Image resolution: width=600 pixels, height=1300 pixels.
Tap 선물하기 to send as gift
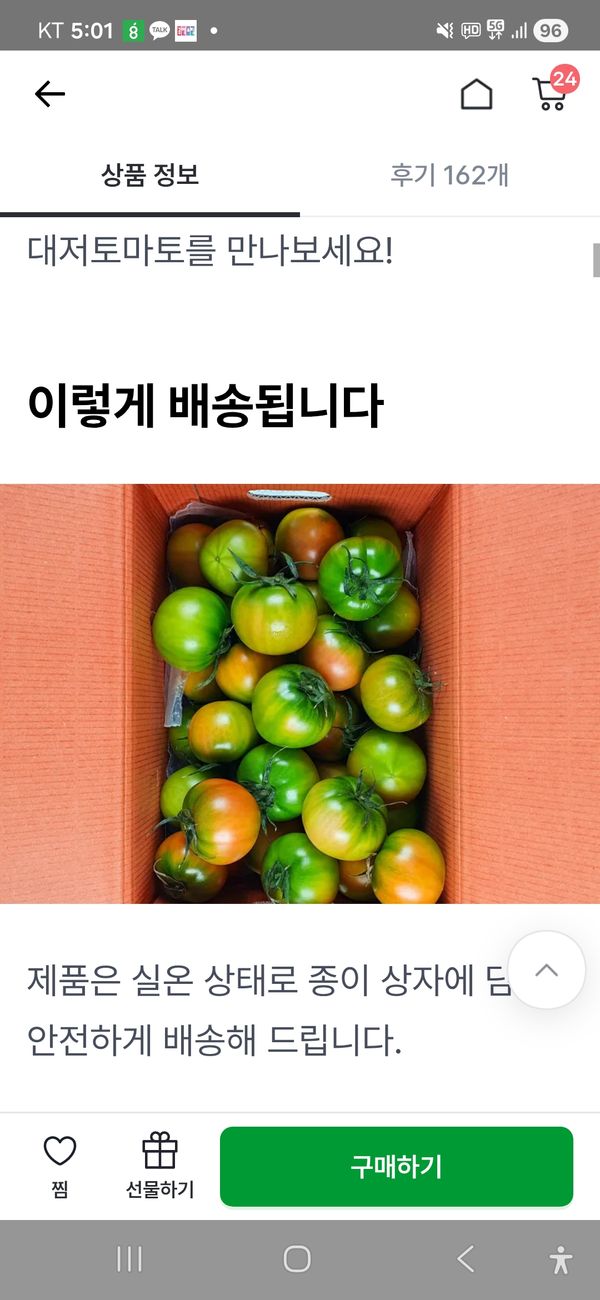(160, 1165)
